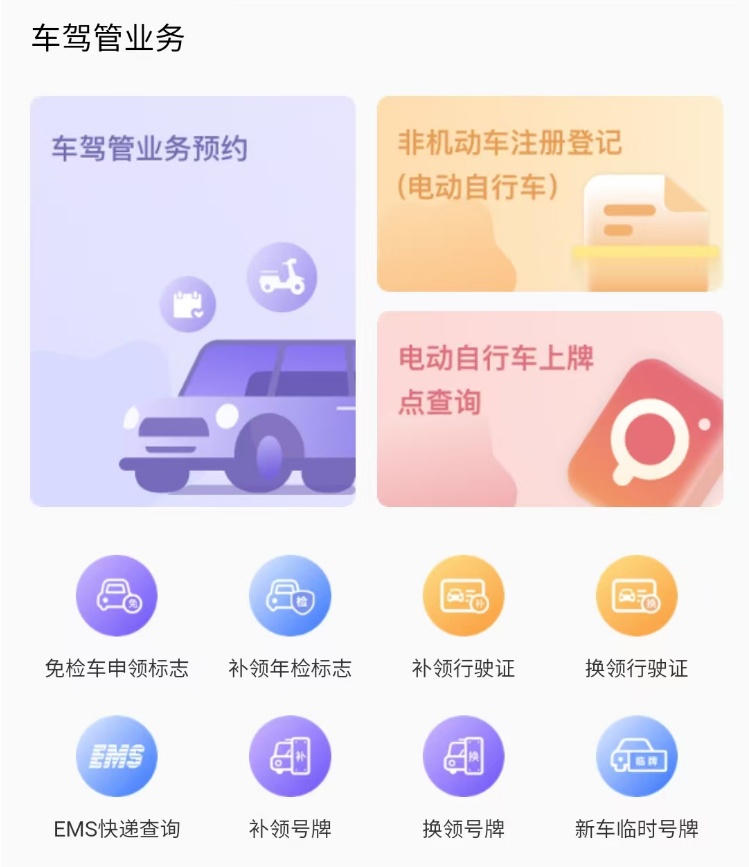Open the 车驾管业务预约 card
Screen dimensions: 749x867
[x=193, y=301]
